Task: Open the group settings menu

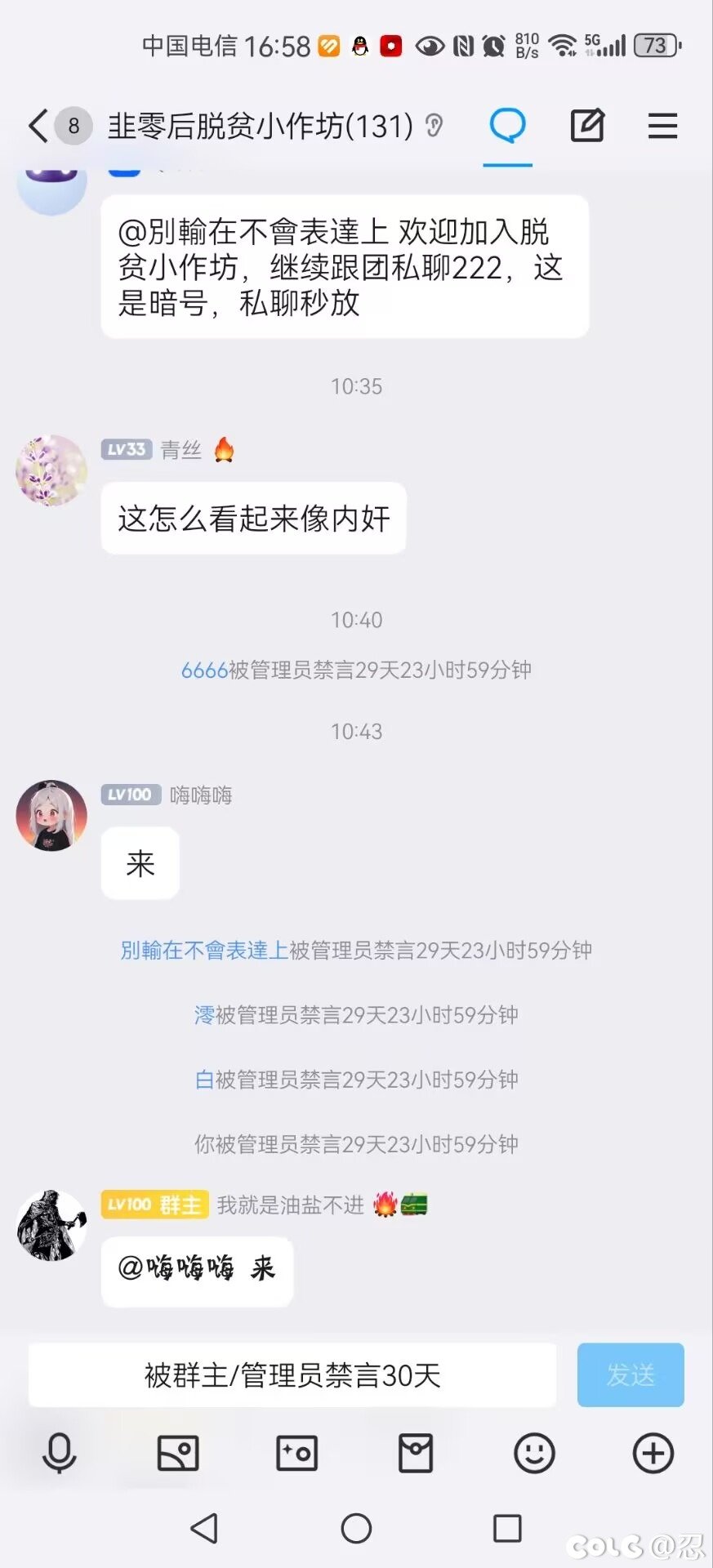Action: 662,126
